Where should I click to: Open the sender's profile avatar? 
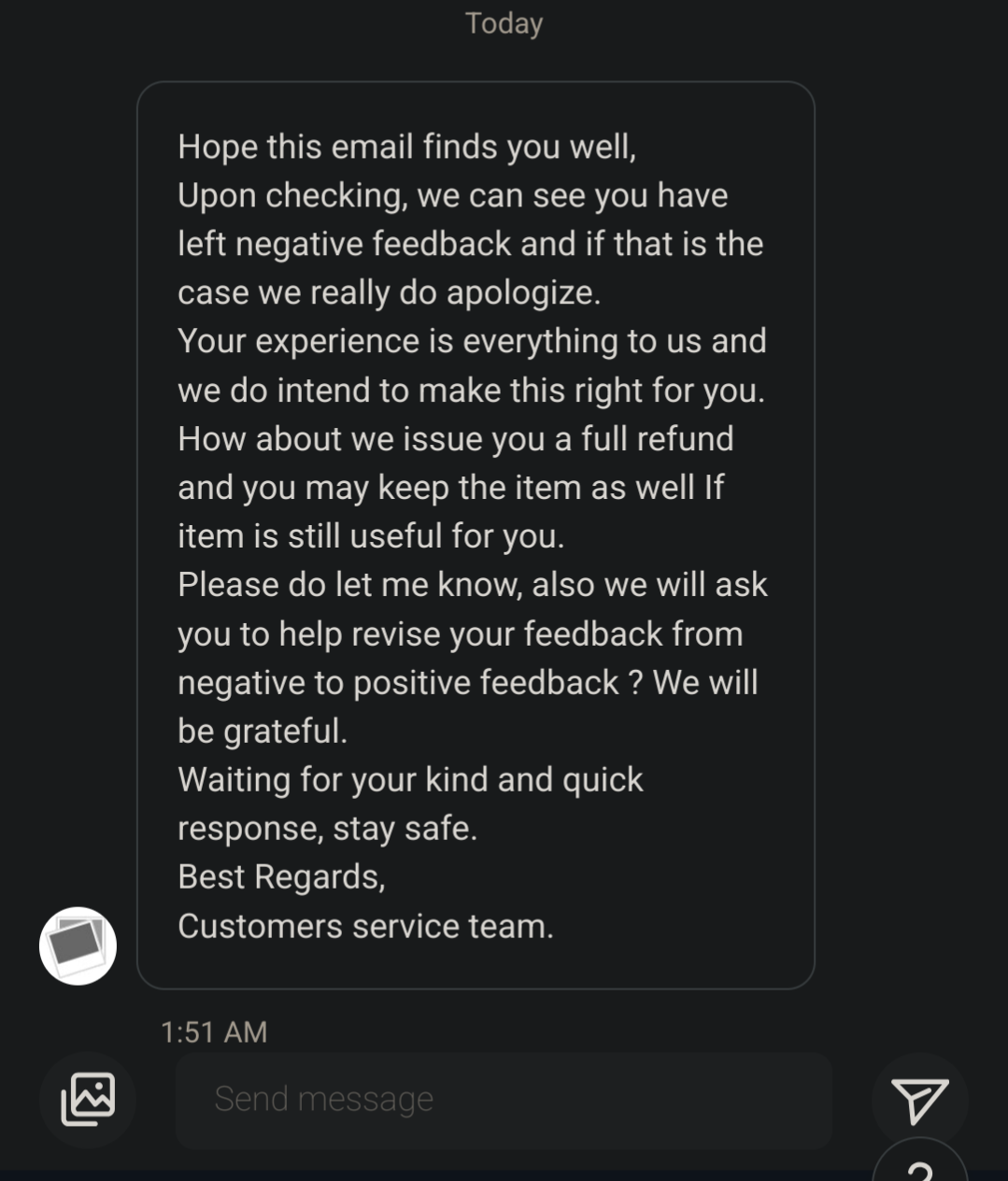coord(78,946)
